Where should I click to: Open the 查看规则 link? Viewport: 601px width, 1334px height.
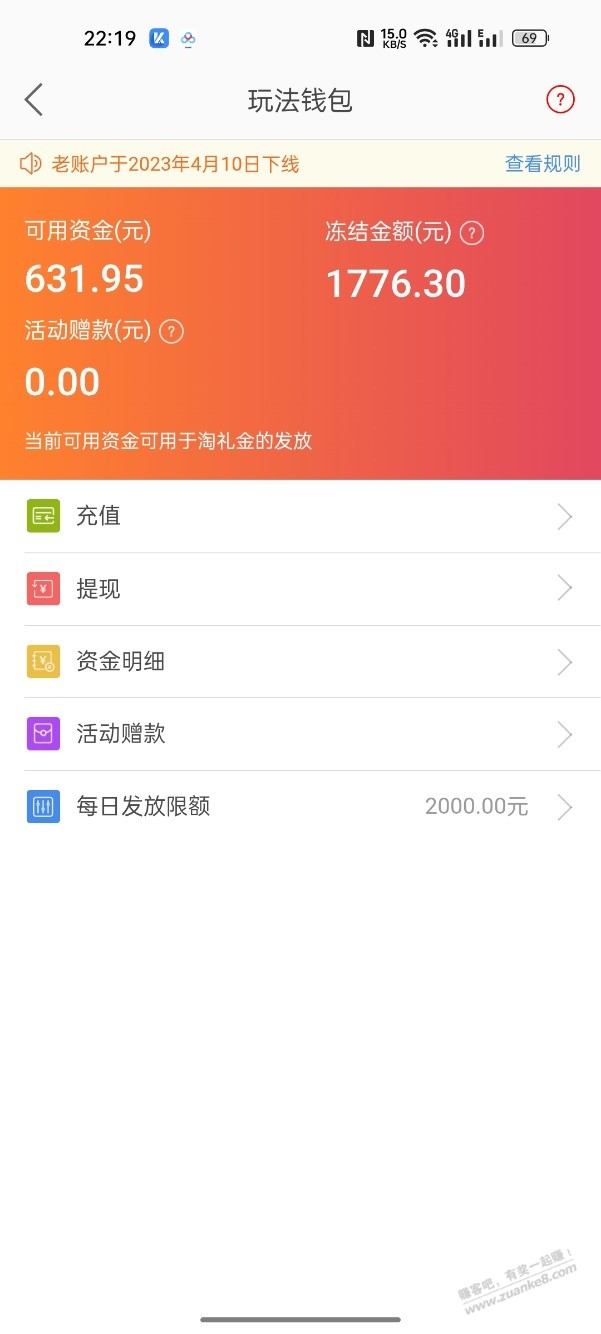tap(542, 164)
